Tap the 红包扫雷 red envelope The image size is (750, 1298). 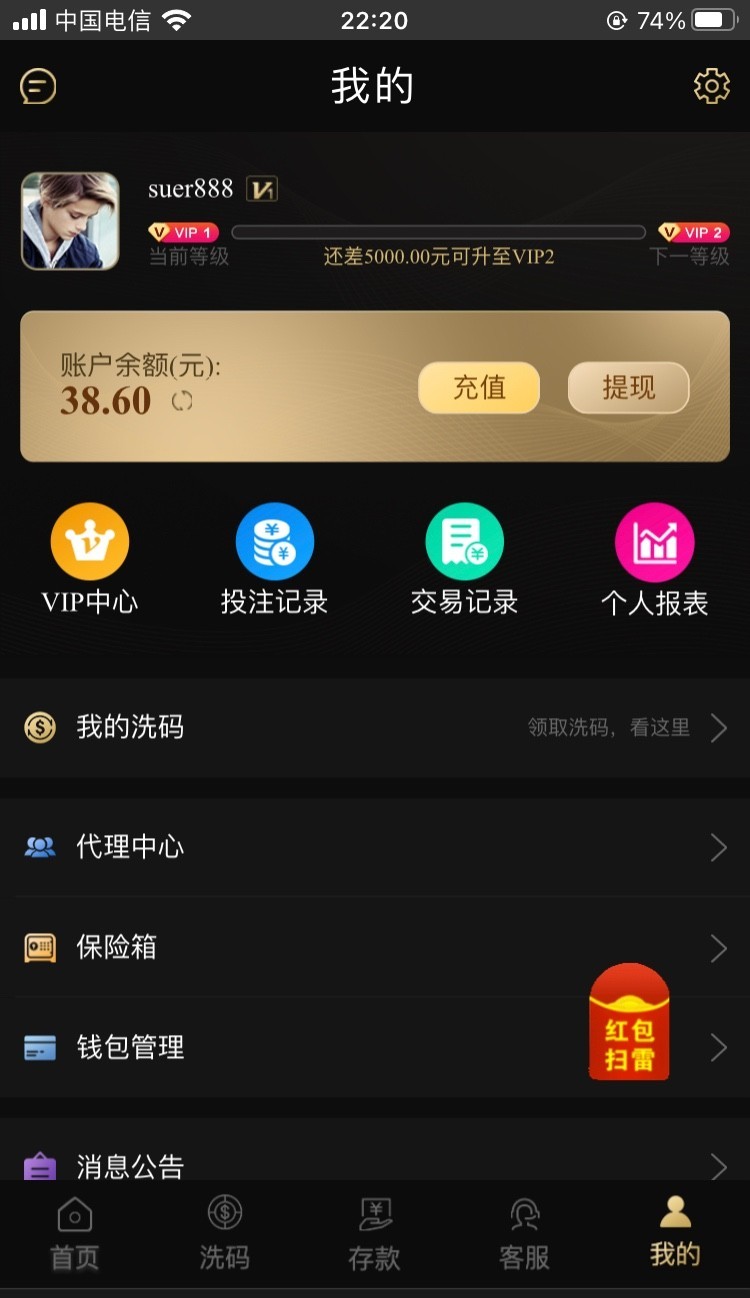pos(628,1022)
